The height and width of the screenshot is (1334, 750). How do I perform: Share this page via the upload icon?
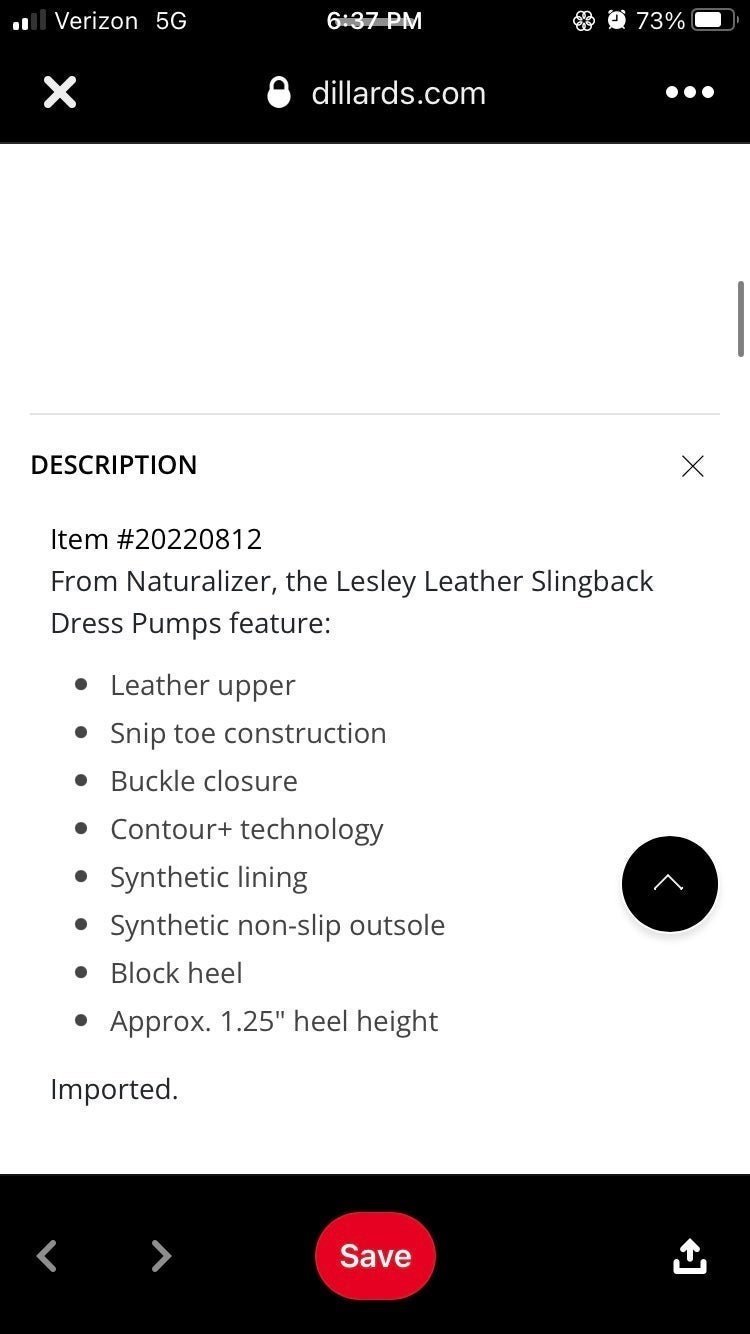pos(690,1256)
